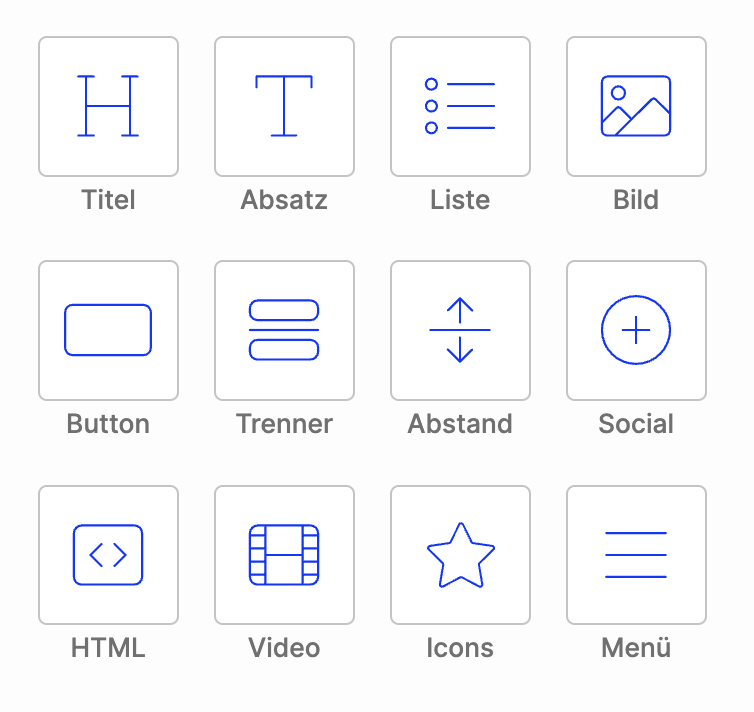Select the Abstand spacer block
Image resolution: width=754 pixels, height=712 pixels.
point(460,330)
